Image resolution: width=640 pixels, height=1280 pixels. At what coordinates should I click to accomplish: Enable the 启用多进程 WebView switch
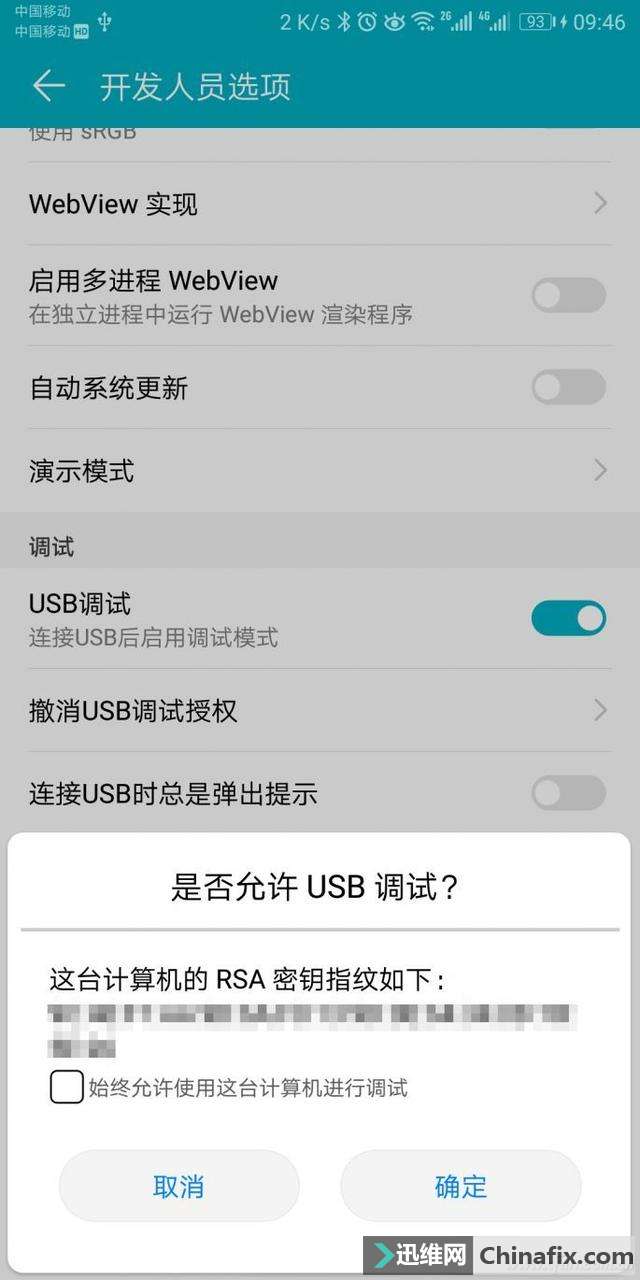[568, 295]
